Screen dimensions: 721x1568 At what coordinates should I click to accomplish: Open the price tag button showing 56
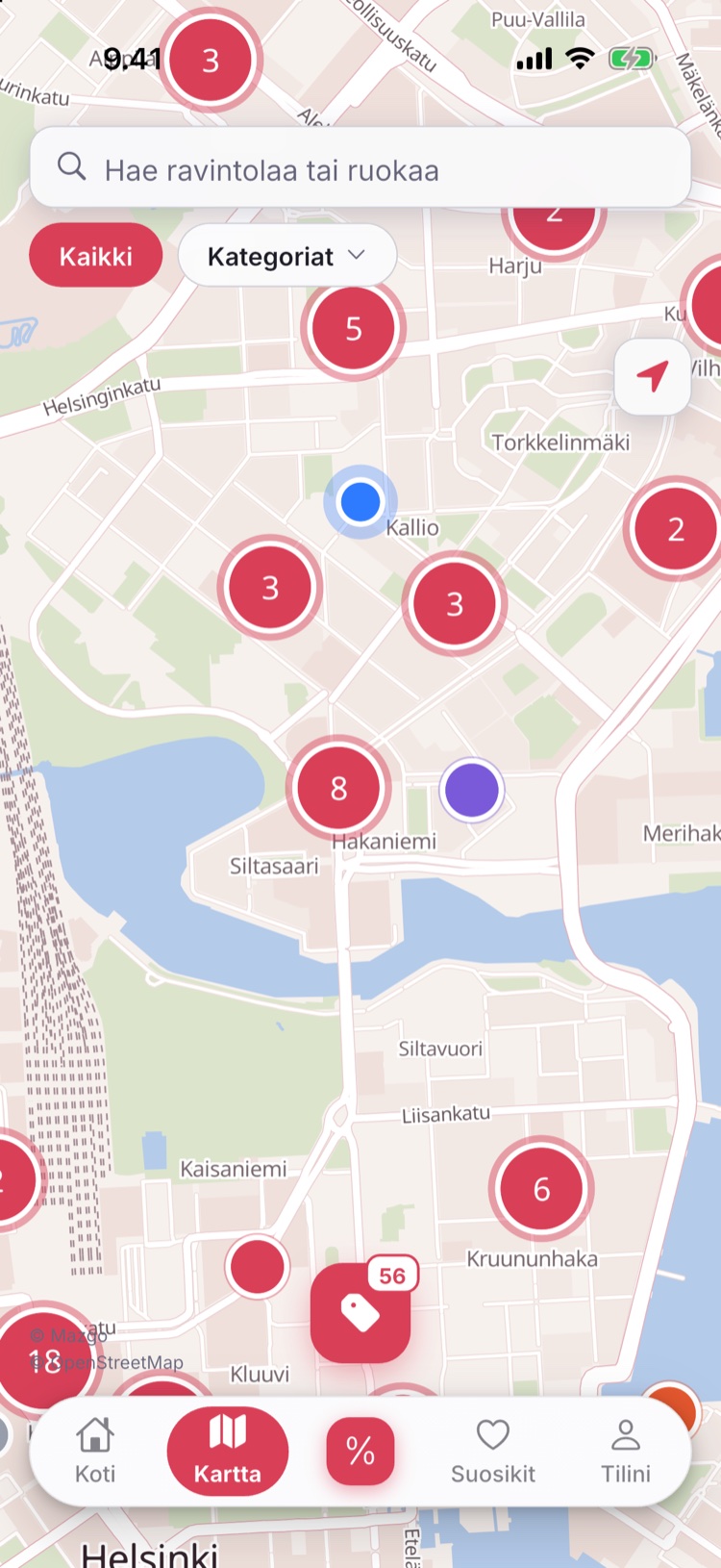tap(360, 1312)
